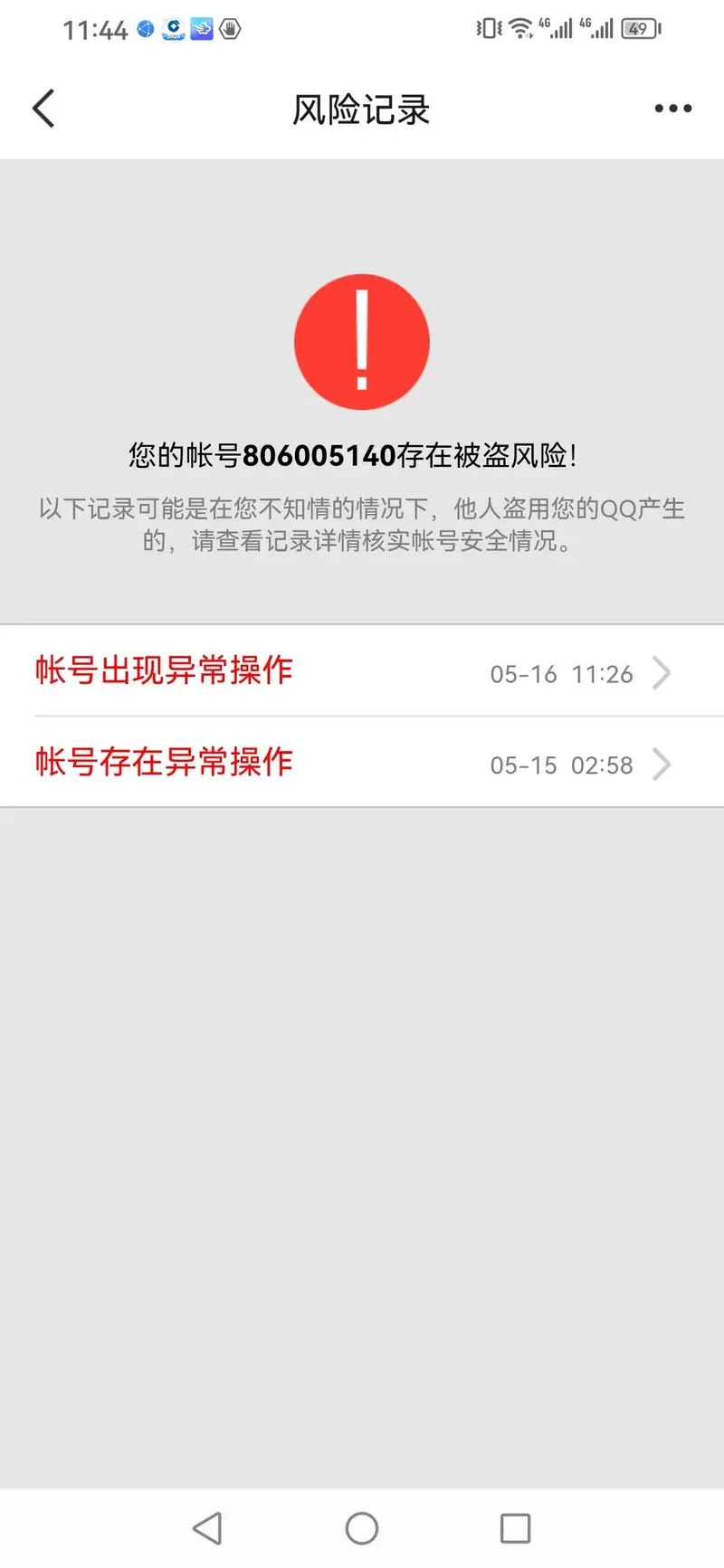This screenshot has width=724, height=1568.
Task: Expand the 帐号存在异常操作 record via its chevron
Action: click(662, 765)
